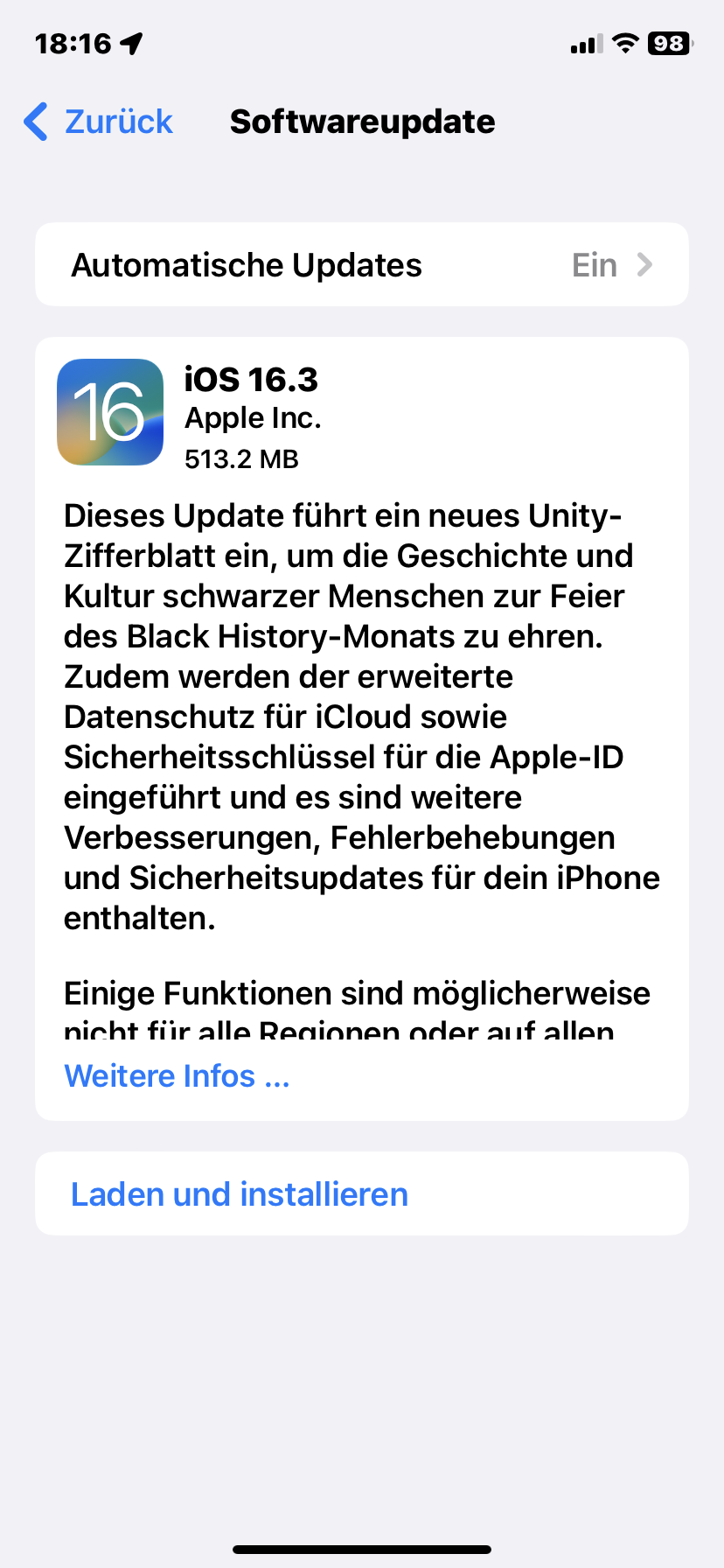
Task: Start Laden und installieren for iOS 16.3
Action: point(240,1193)
